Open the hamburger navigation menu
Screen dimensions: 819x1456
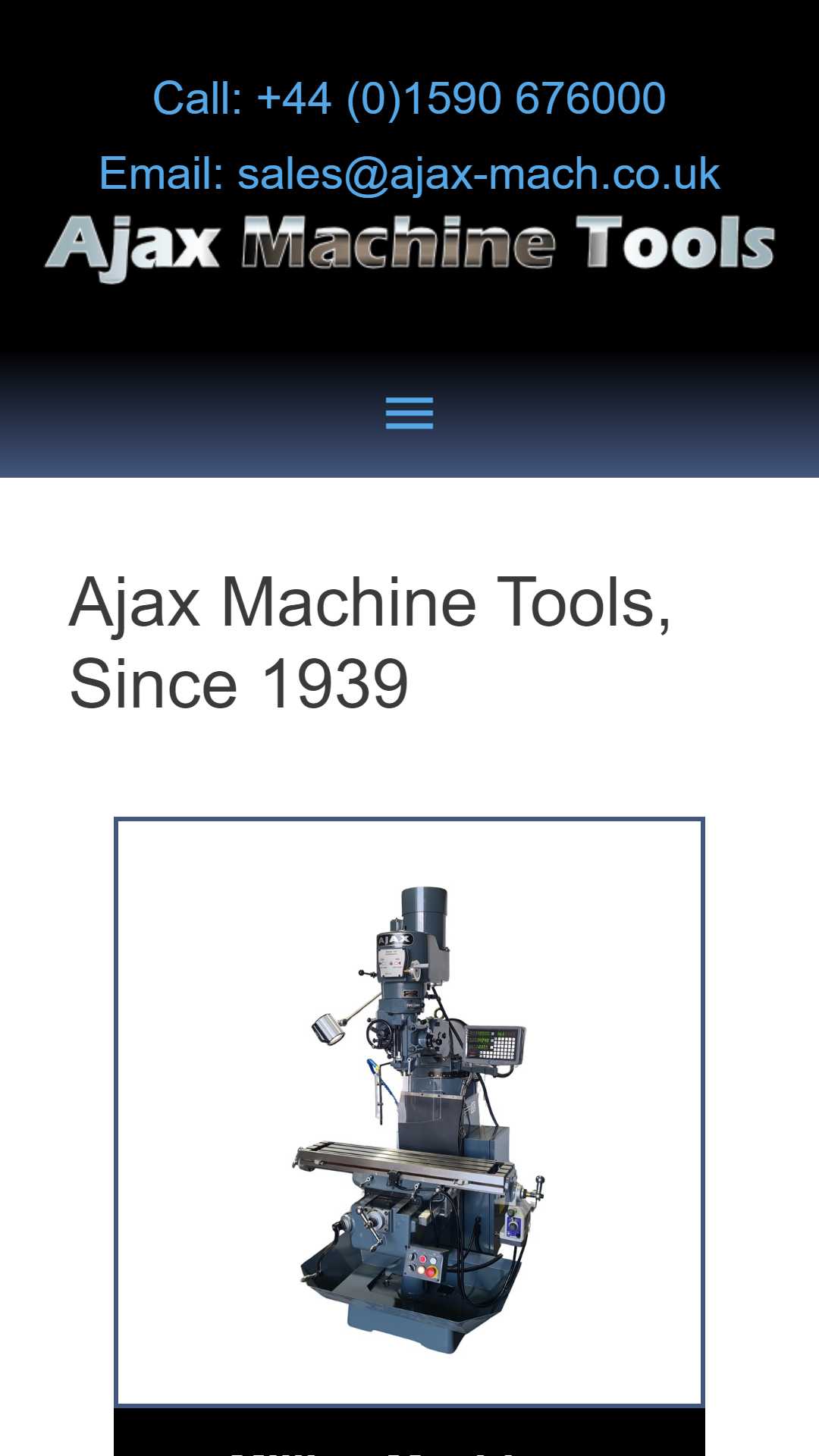[x=409, y=413]
